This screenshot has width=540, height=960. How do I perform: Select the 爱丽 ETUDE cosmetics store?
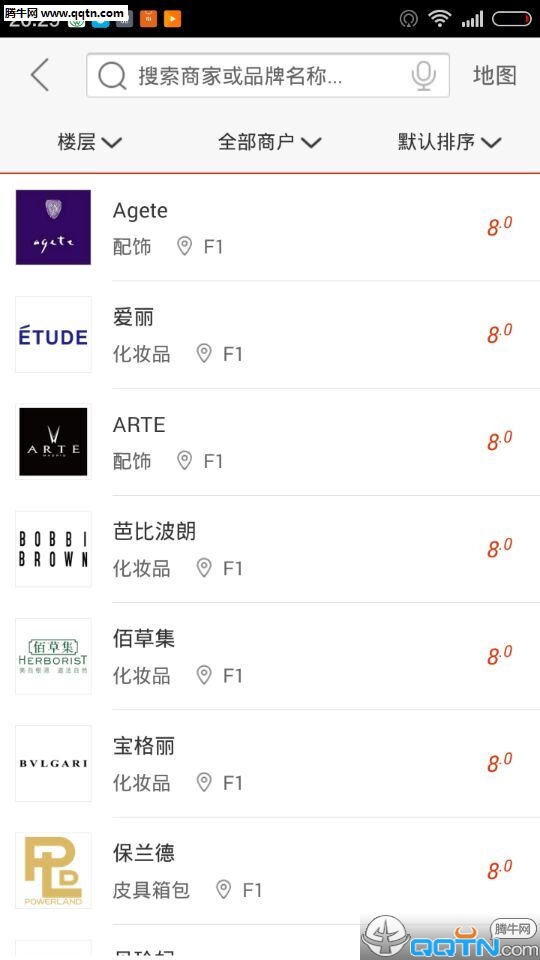point(270,335)
